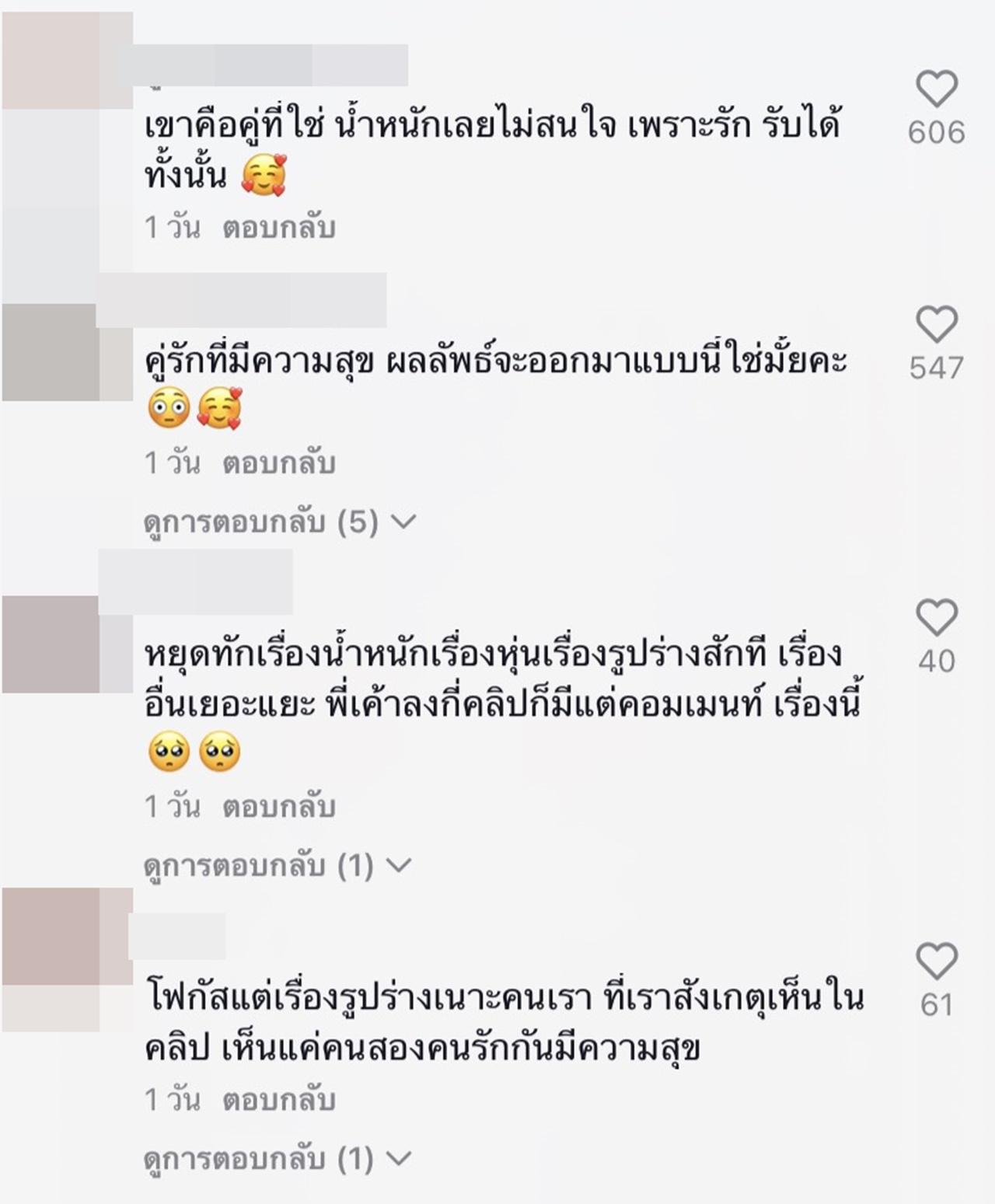Viewport: 995px width, 1204px height.
Task: Reply to the comment starting หยุดทักเรื่องน้ำหนัก
Action: 278,807
